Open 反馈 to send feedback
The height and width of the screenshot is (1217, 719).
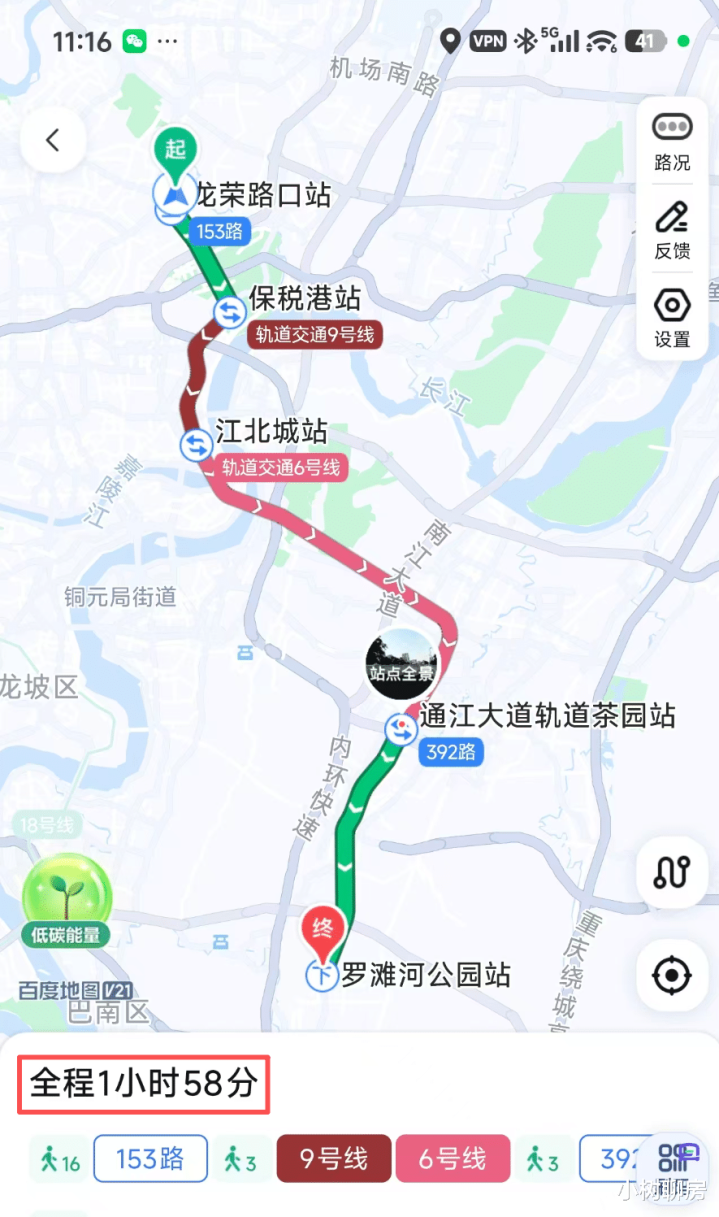click(x=672, y=230)
